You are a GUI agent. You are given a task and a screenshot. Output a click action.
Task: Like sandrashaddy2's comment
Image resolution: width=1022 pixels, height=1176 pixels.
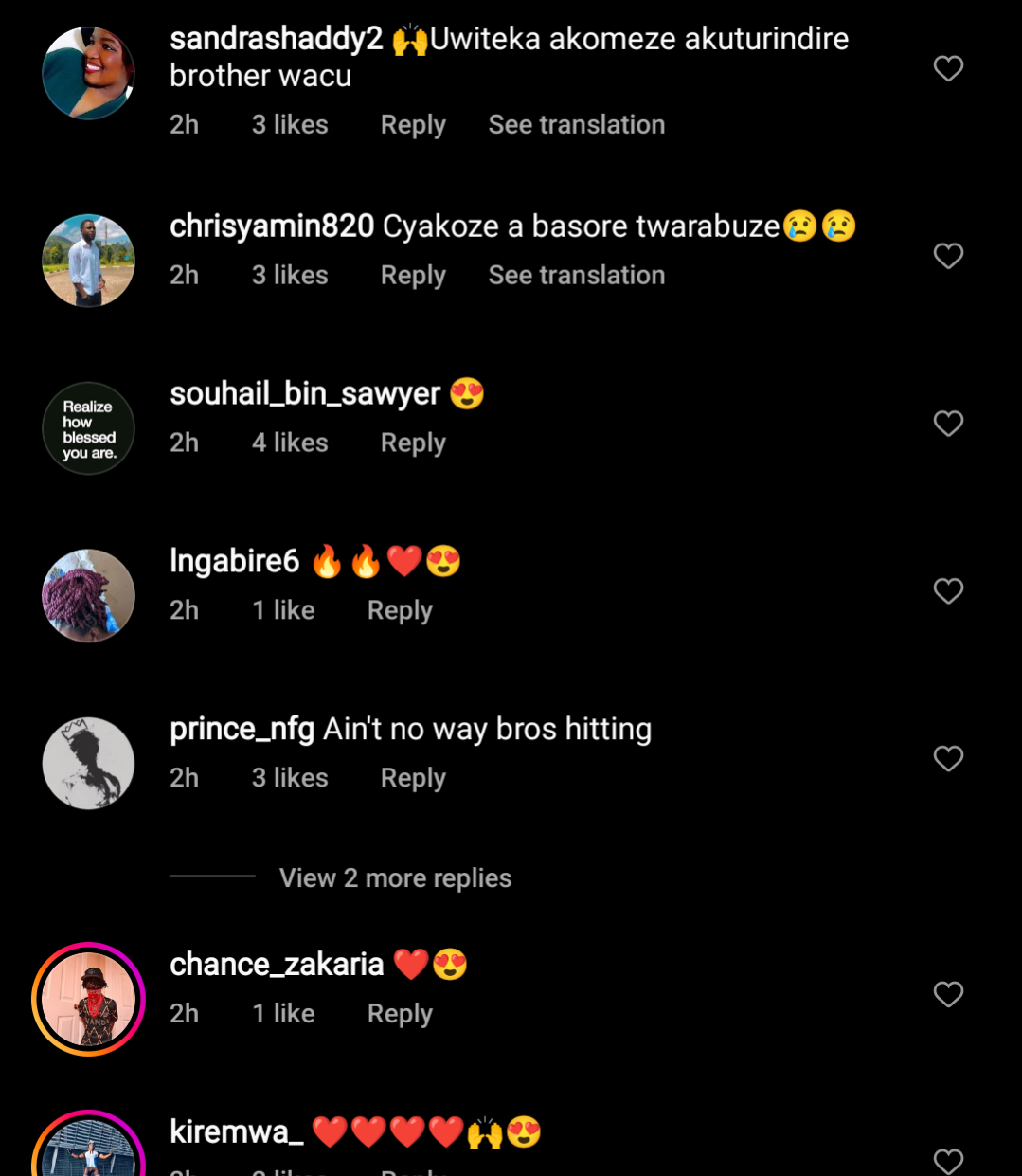pyautogui.click(x=948, y=68)
